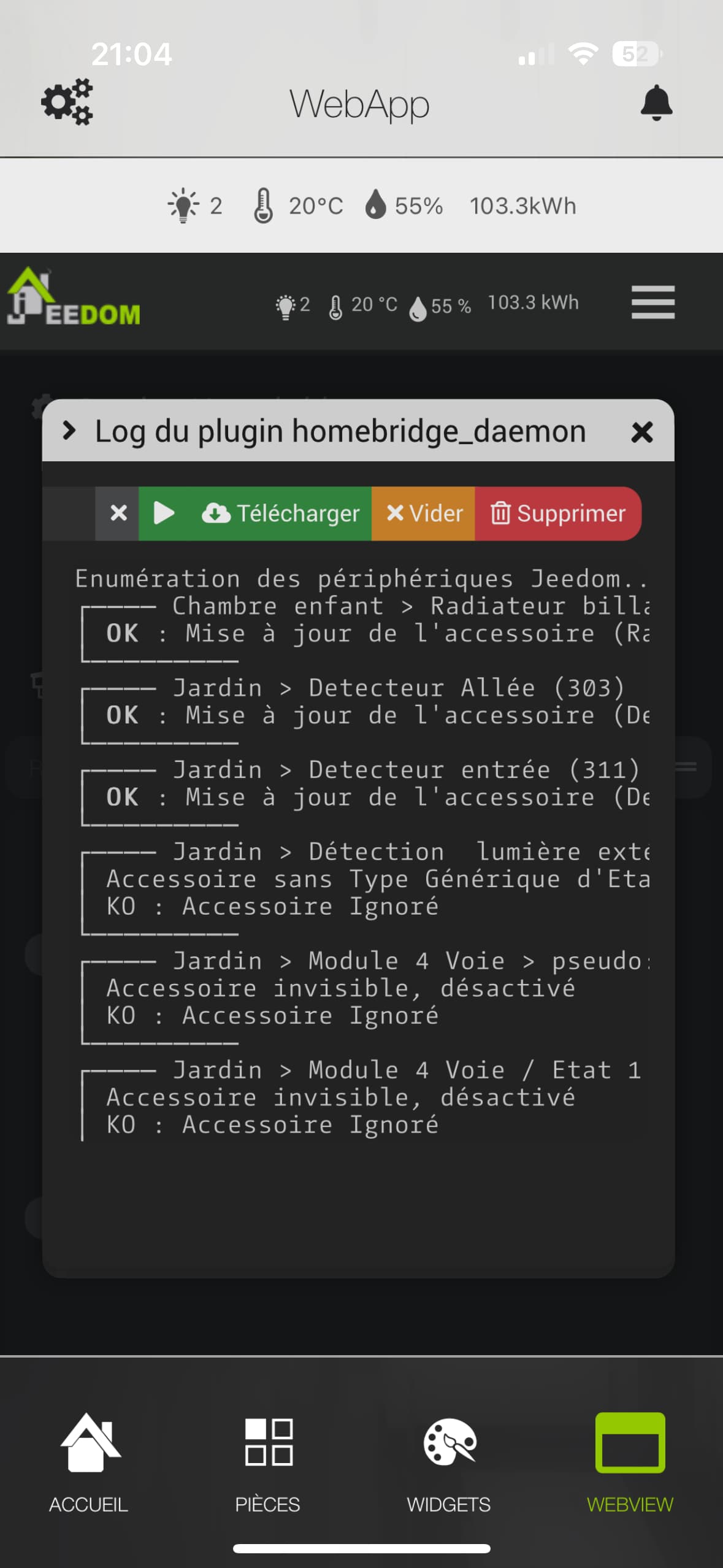This screenshot has width=723, height=1568.
Task: Tap the Jeedom logo
Action: pos(74,296)
